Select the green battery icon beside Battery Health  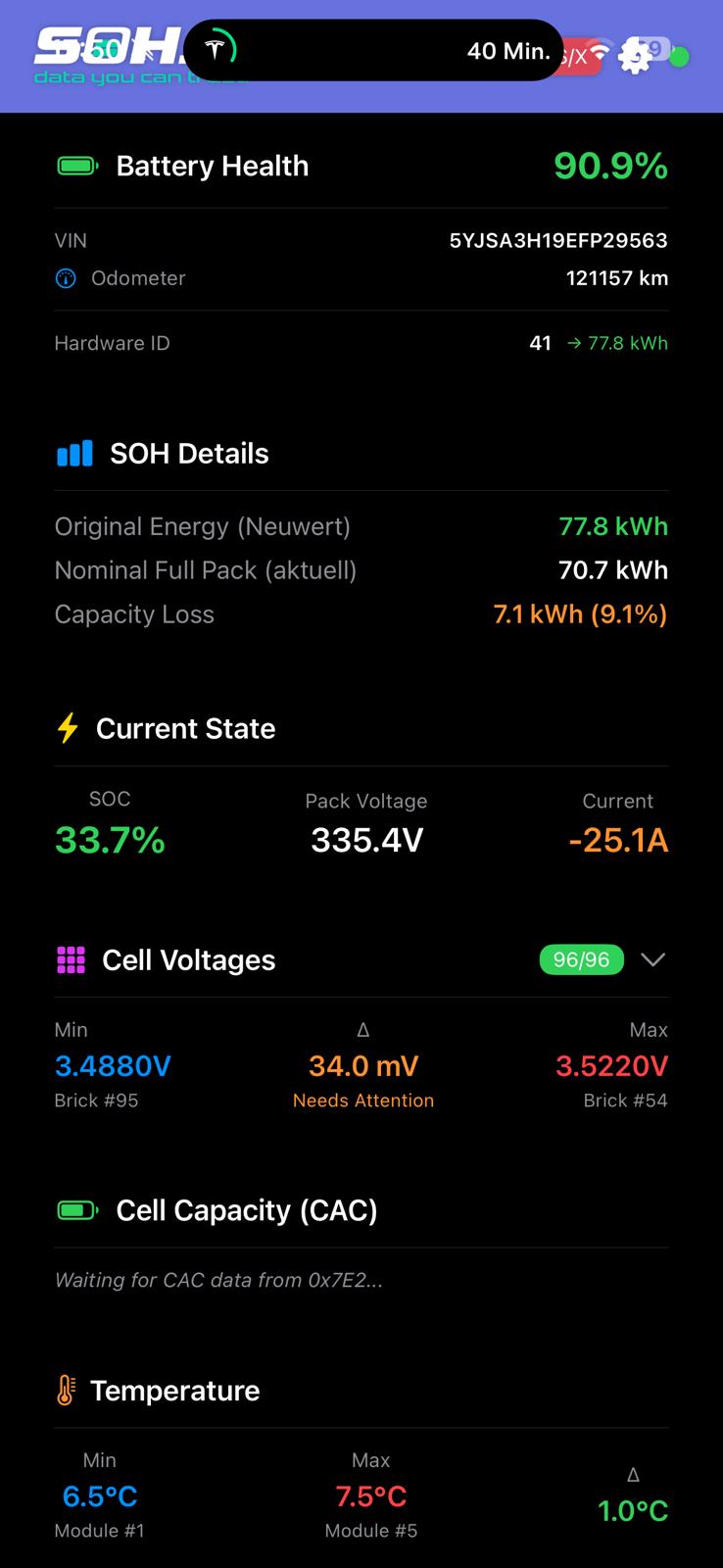click(x=77, y=166)
